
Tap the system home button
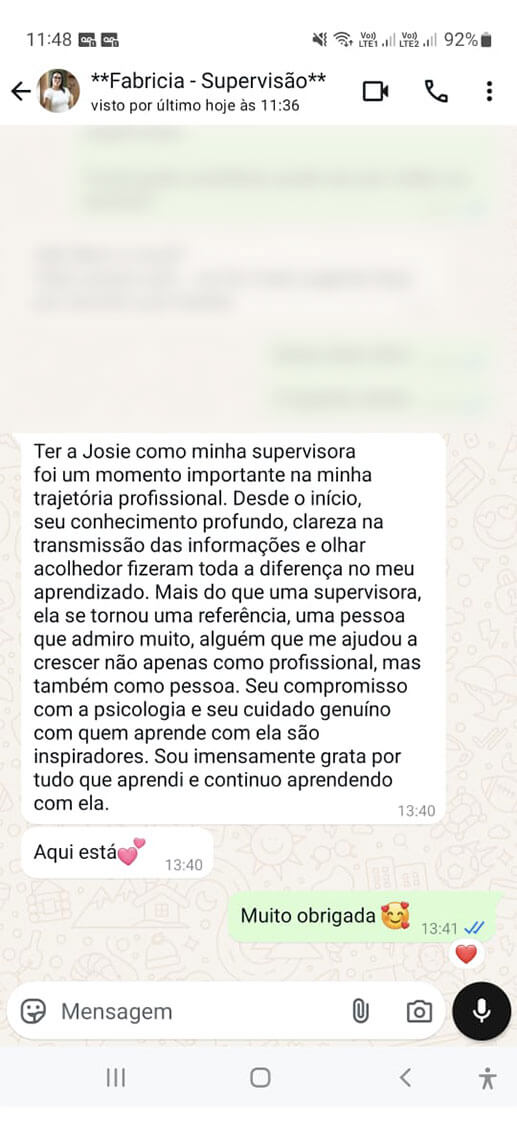click(x=260, y=1078)
